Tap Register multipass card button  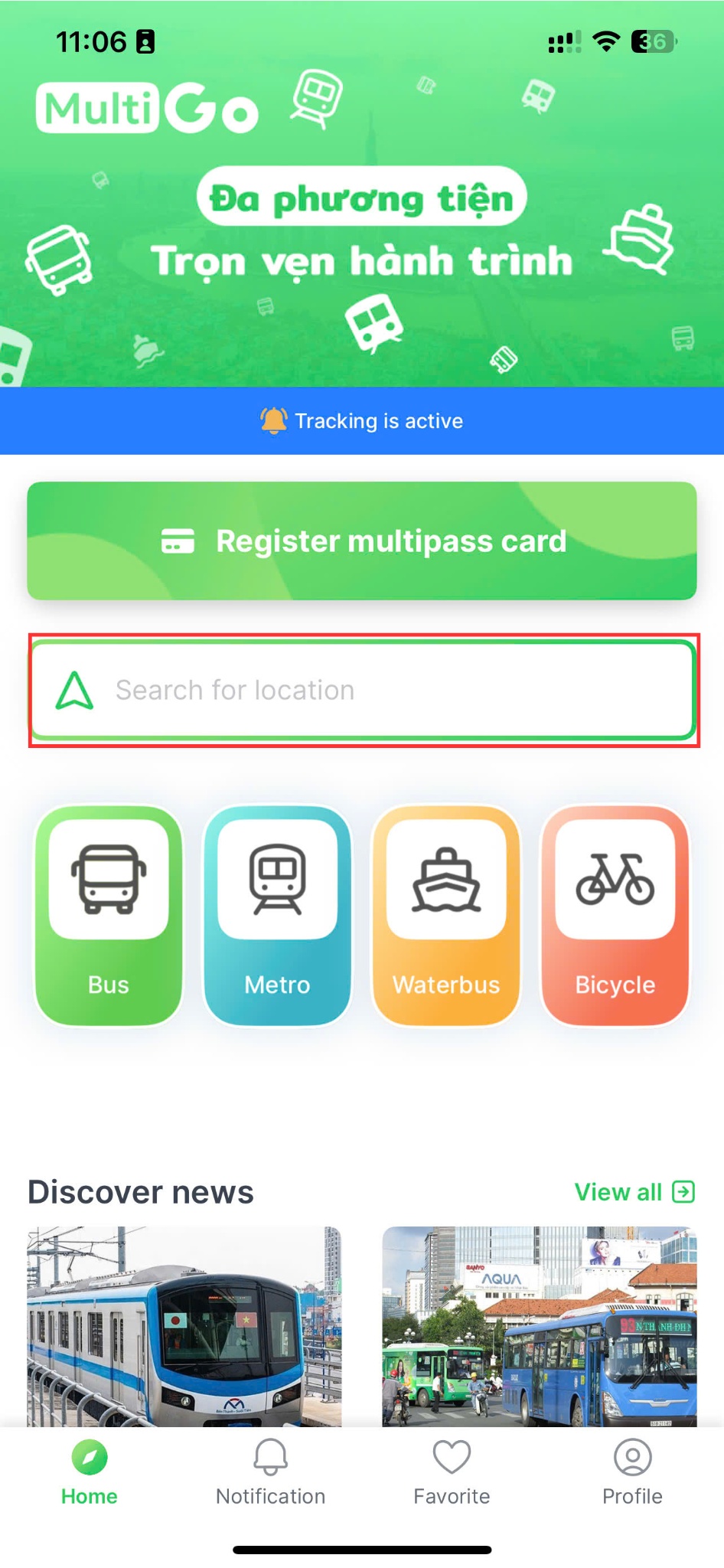(362, 541)
